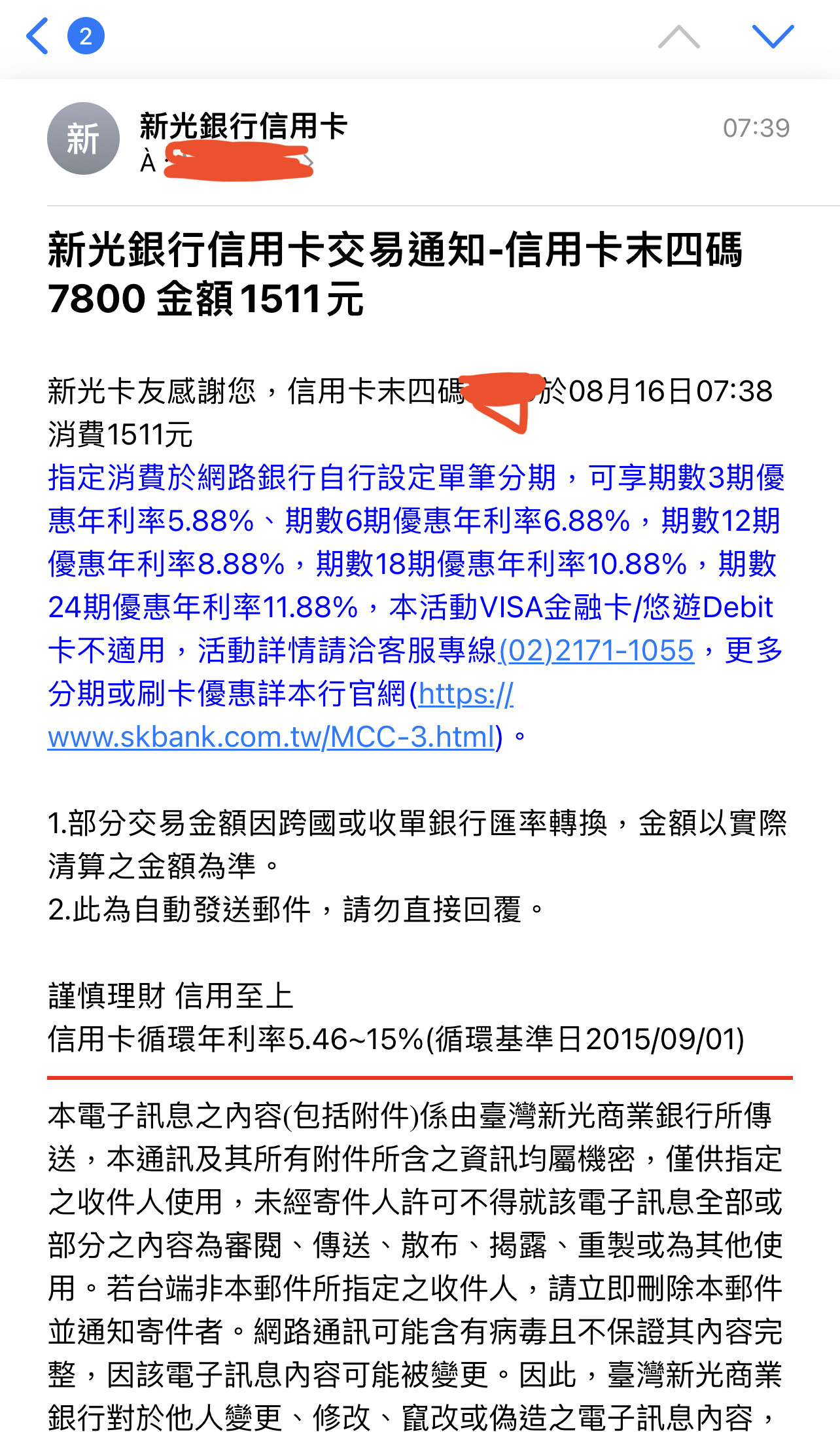The image size is (840, 1432).
Task: Call customer service number (02)2171-1055
Action: pos(596,651)
